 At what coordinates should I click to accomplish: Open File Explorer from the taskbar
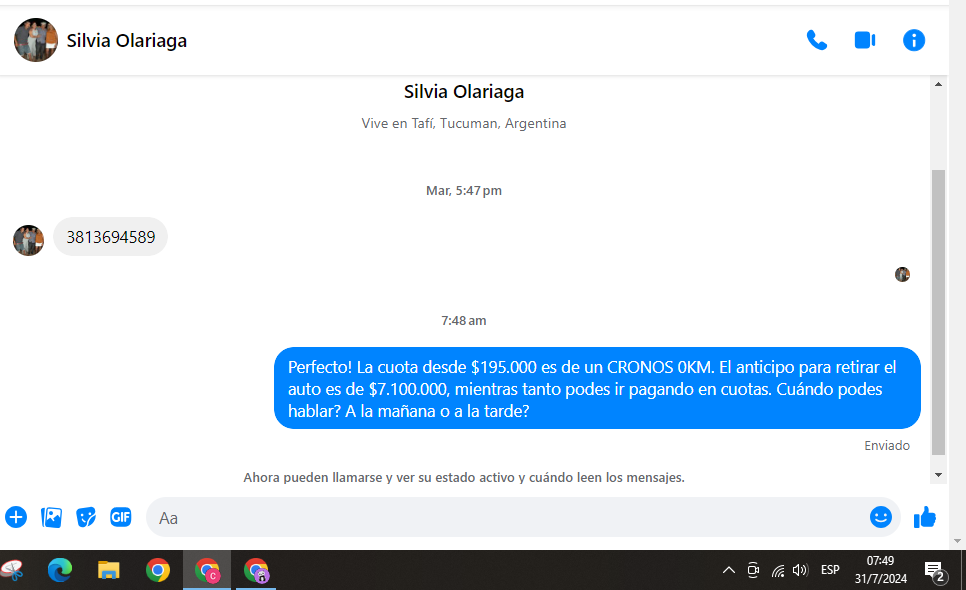click(x=109, y=571)
